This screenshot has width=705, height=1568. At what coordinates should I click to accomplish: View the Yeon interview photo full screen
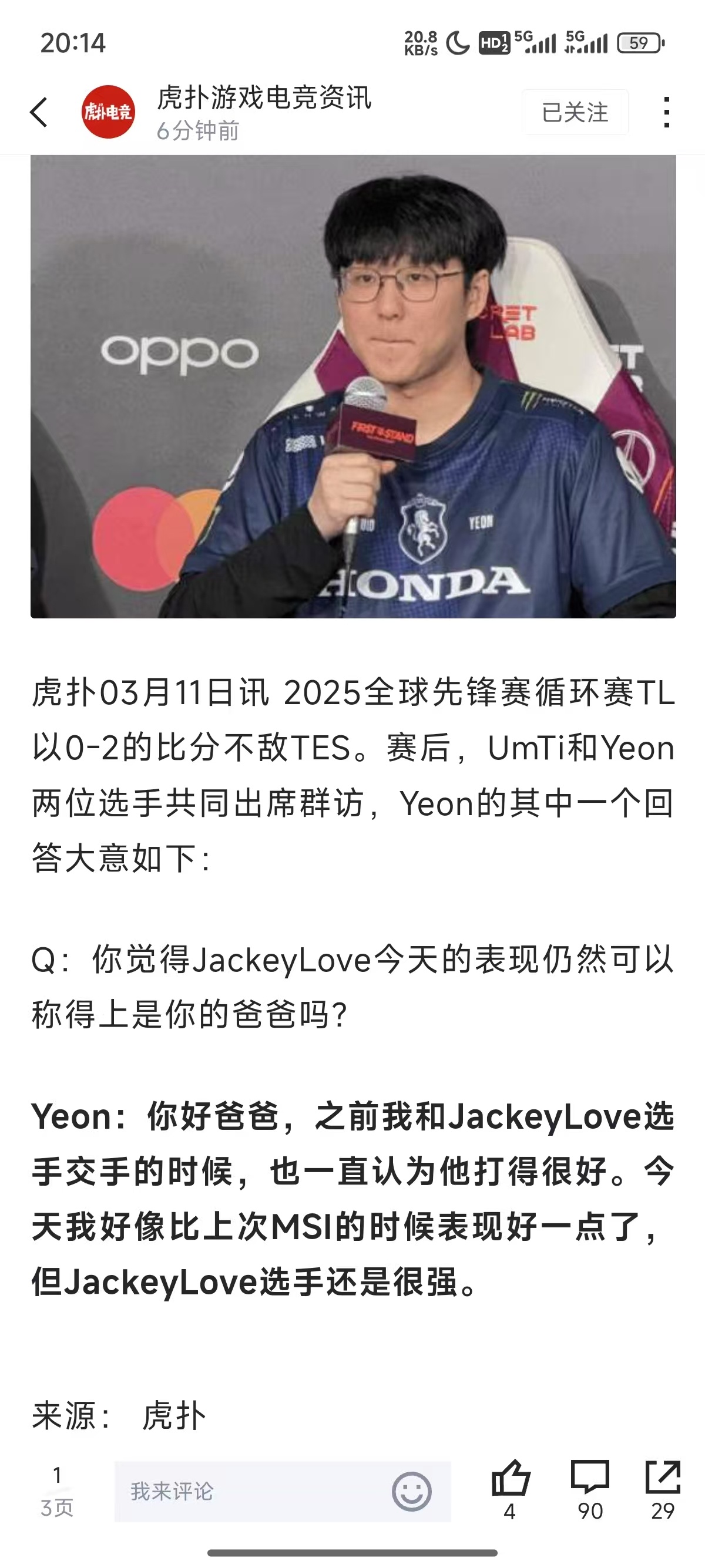pyautogui.click(x=353, y=386)
